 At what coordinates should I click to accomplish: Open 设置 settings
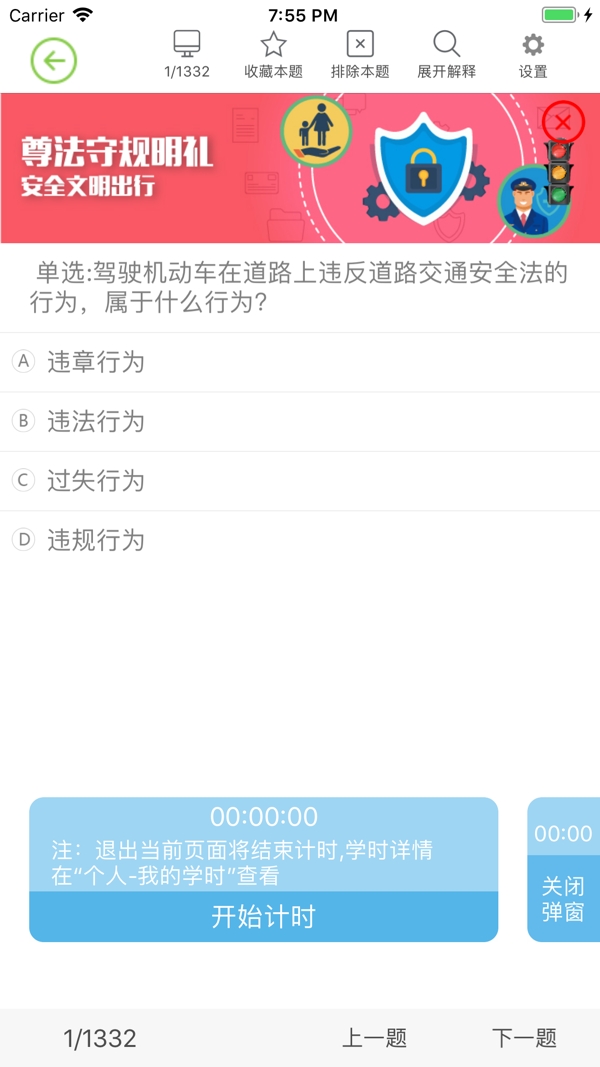pos(533,54)
